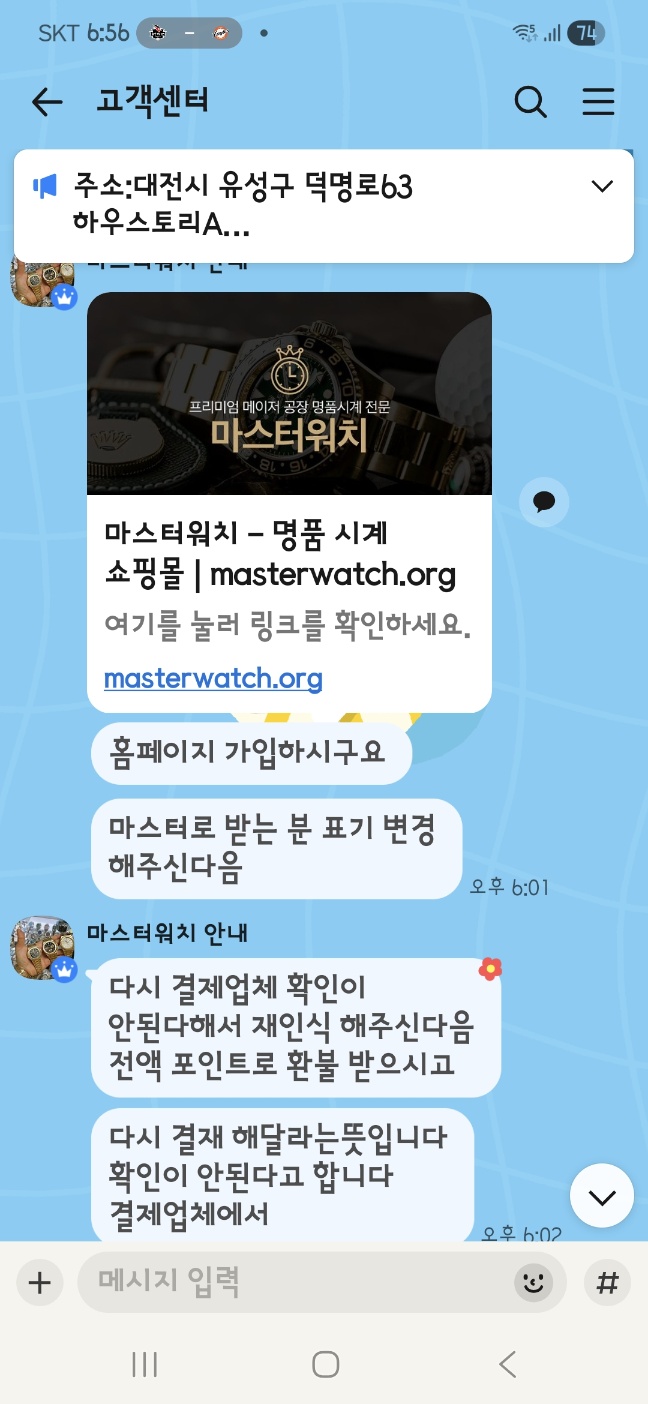
Task: Reply to the link preview message
Action: pyautogui.click(x=544, y=501)
